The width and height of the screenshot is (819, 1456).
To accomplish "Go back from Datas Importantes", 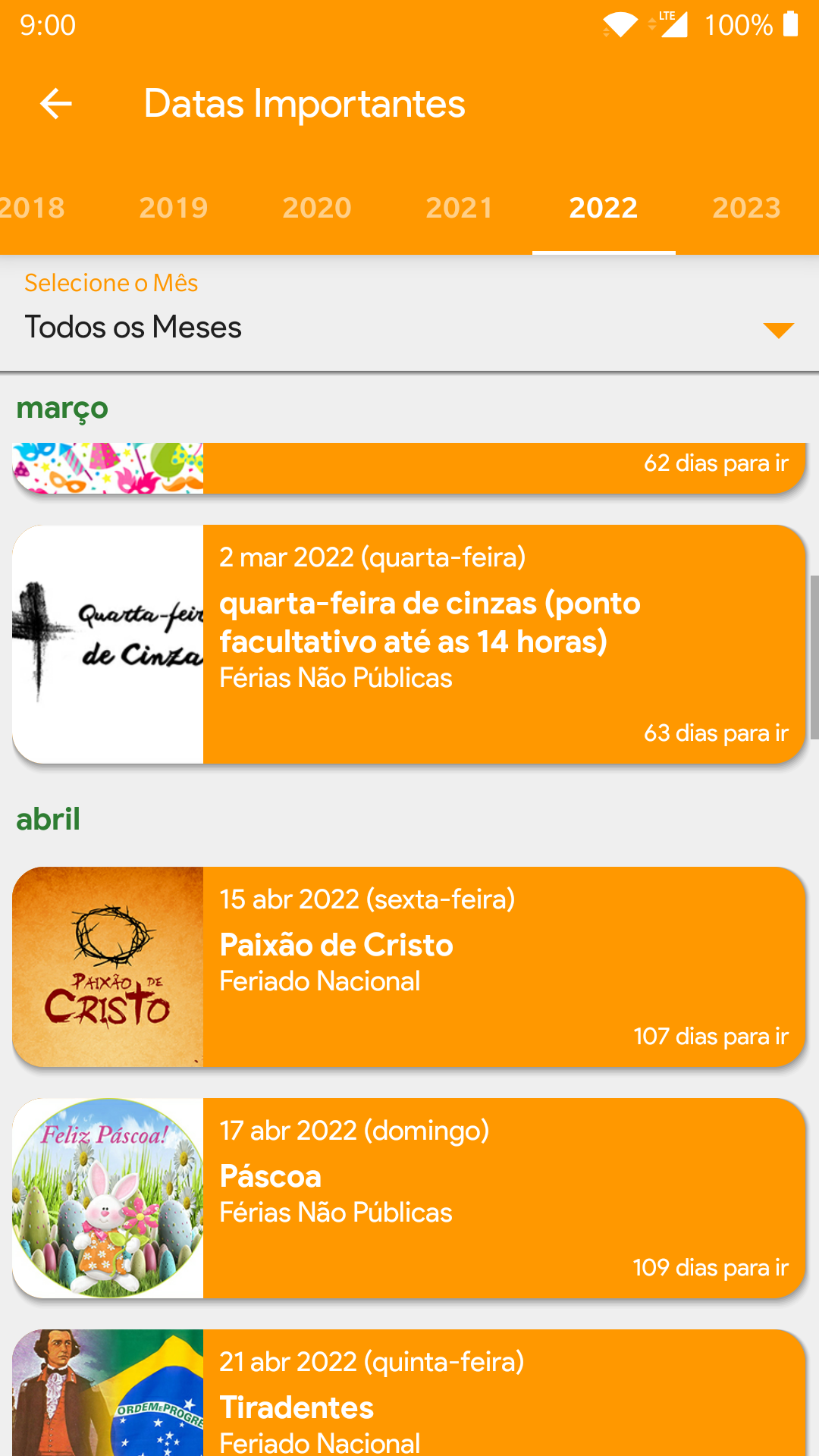I will pos(56,104).
